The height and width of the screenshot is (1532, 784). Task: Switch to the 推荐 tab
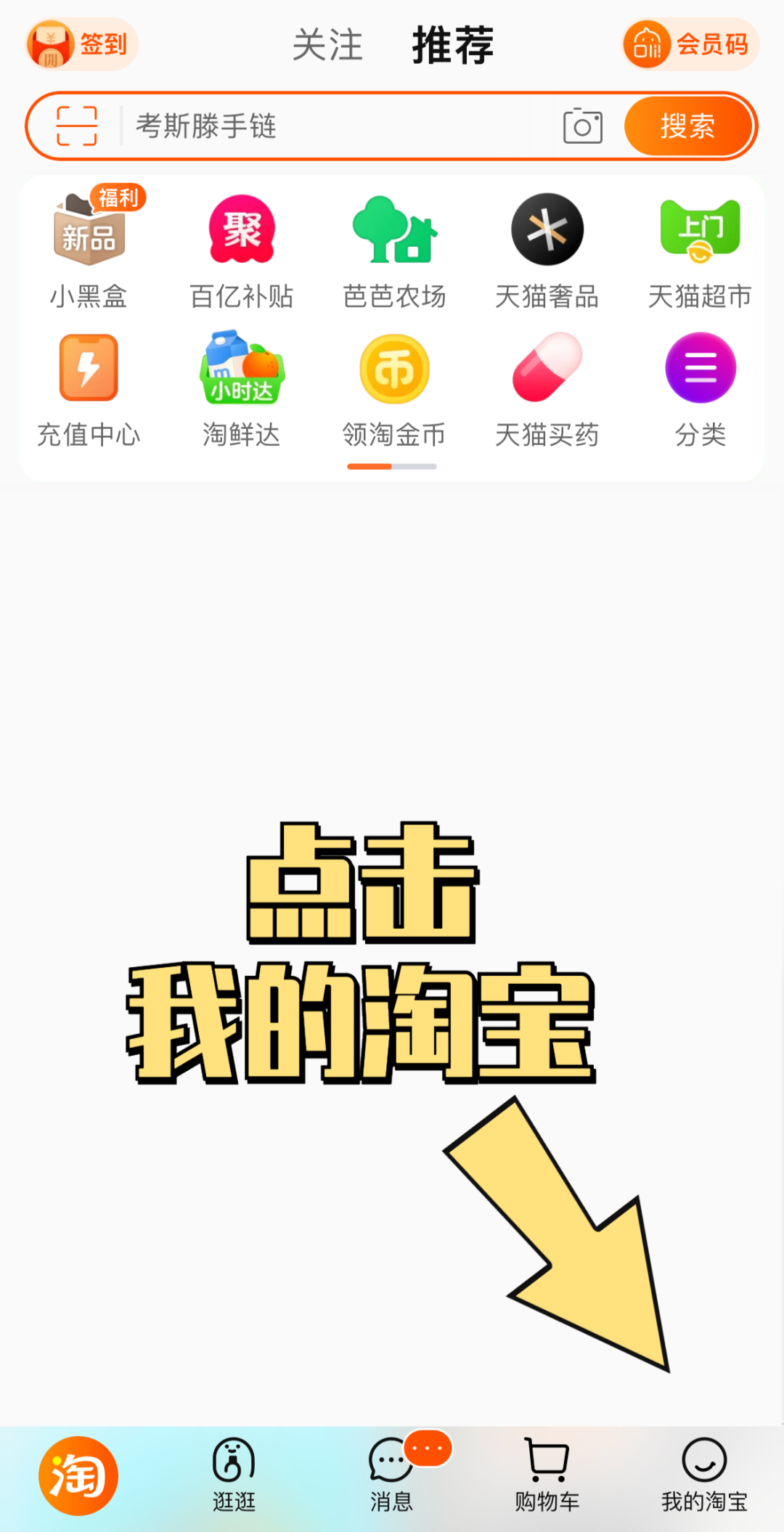tap(451, 45)
